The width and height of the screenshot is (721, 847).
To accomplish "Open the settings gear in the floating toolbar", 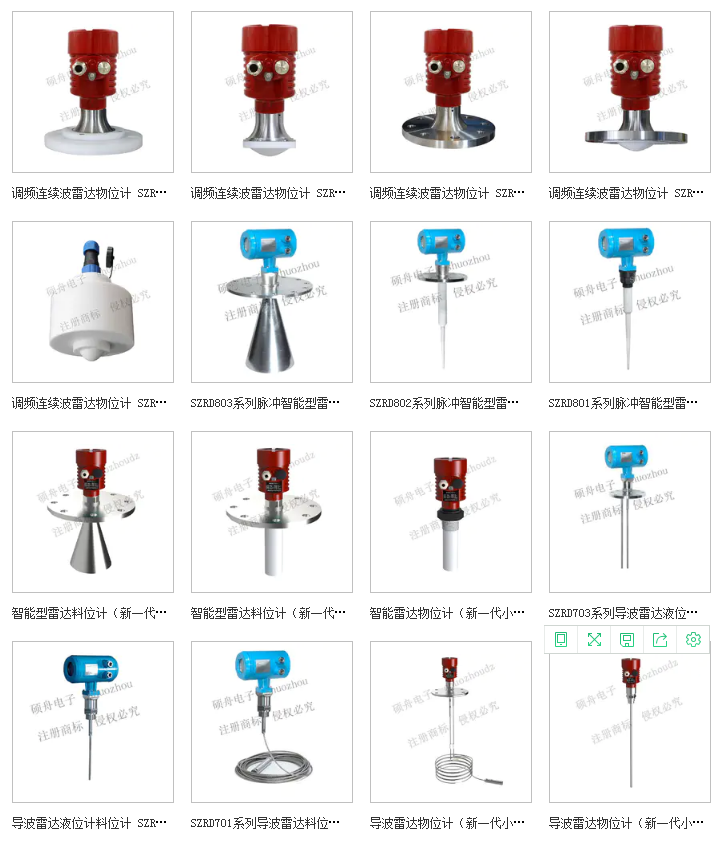I will 694,640.
